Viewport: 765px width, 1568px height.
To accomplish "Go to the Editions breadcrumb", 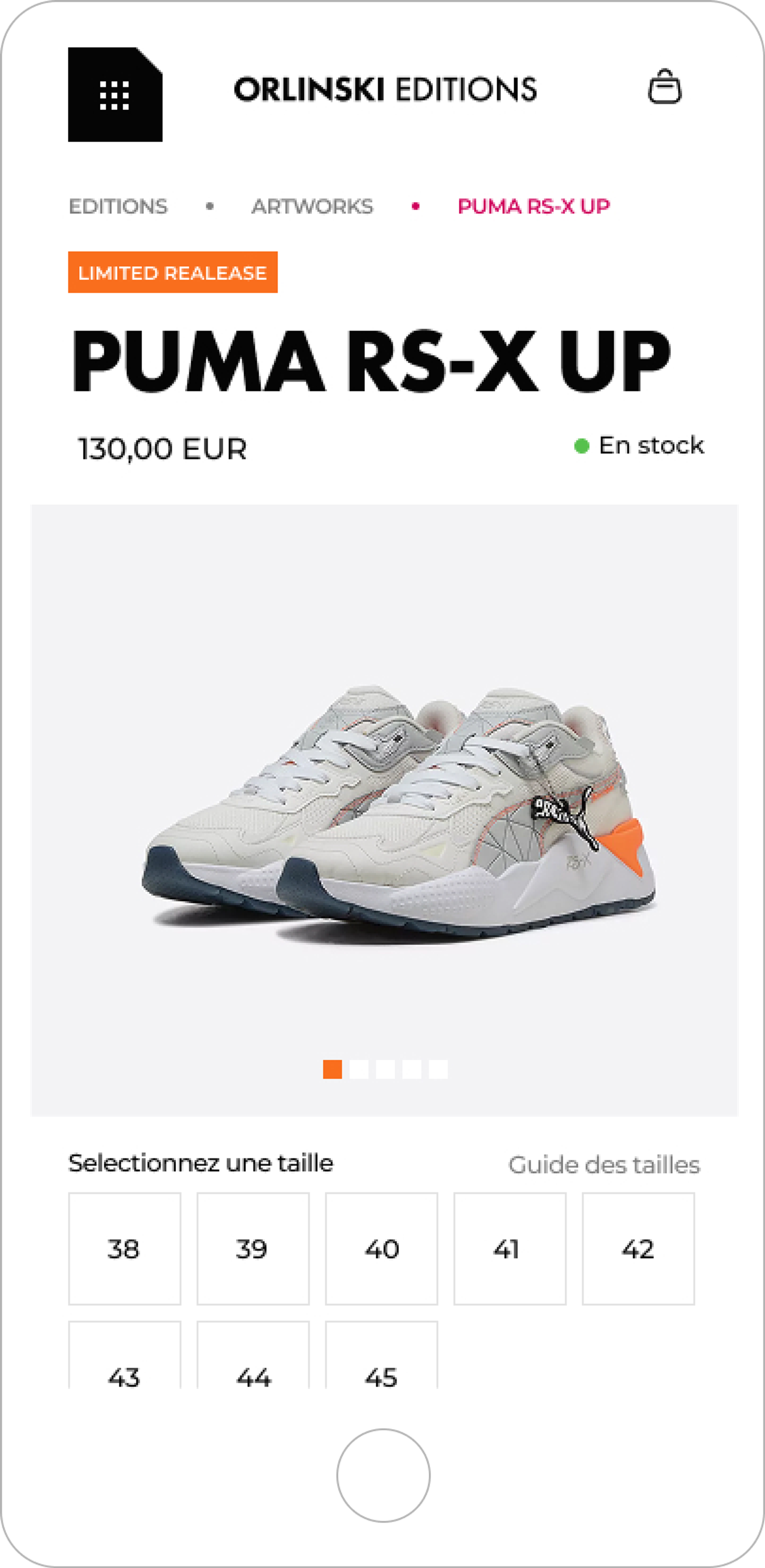I will [118, 206].
